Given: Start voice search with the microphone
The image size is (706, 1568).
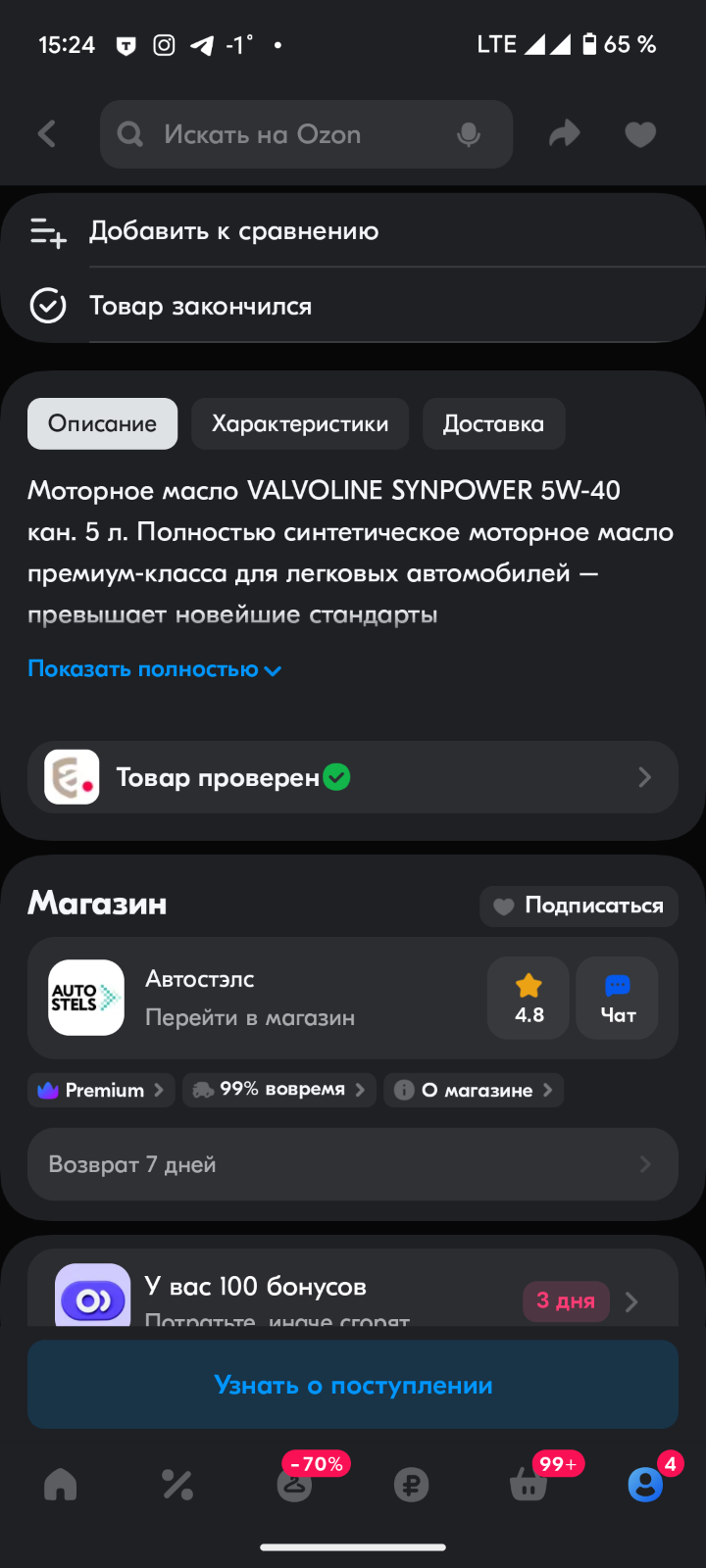Looking at the screenshot, I should coord(469,134).
